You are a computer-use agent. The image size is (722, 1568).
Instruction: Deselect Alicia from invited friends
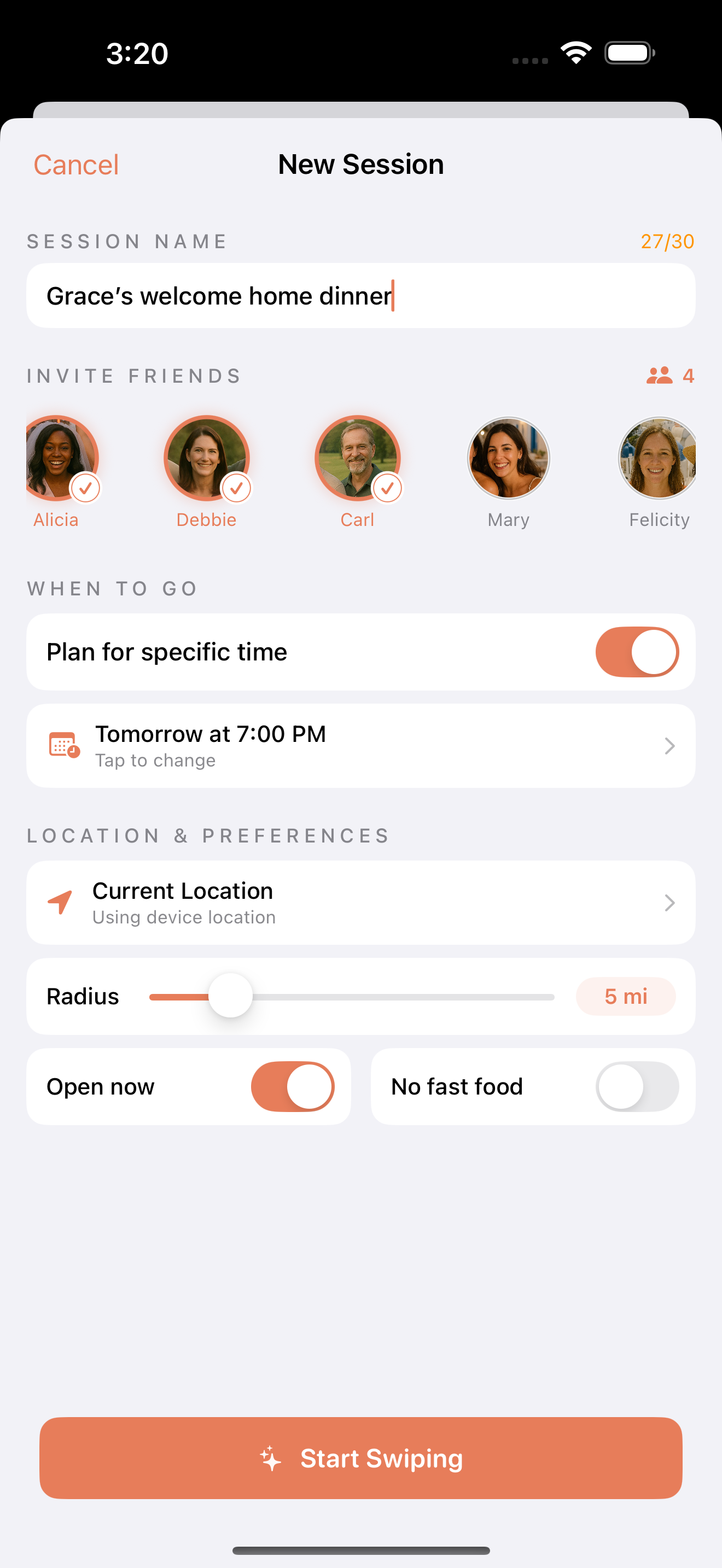(x=59, y=458)
